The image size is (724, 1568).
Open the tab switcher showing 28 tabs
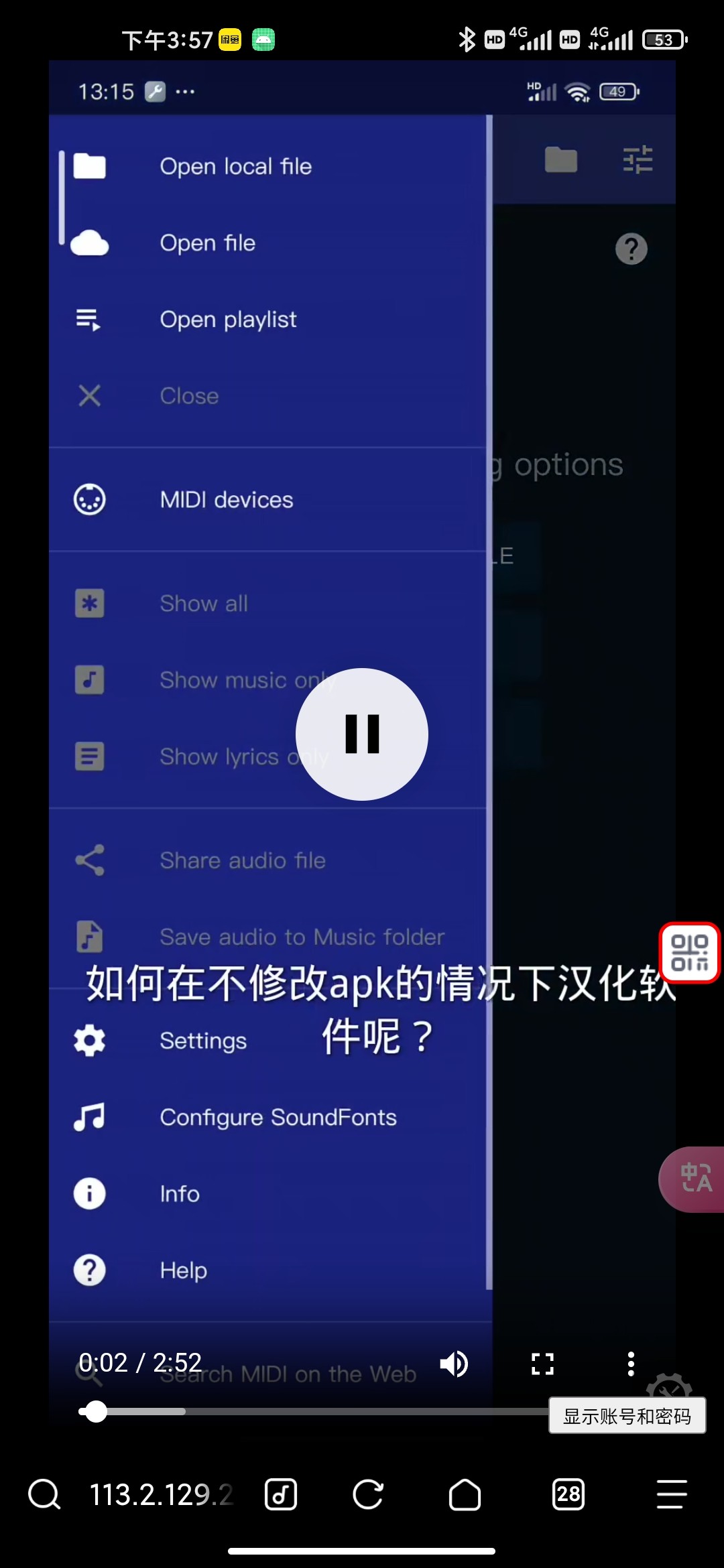click(x=568, y=1494)
